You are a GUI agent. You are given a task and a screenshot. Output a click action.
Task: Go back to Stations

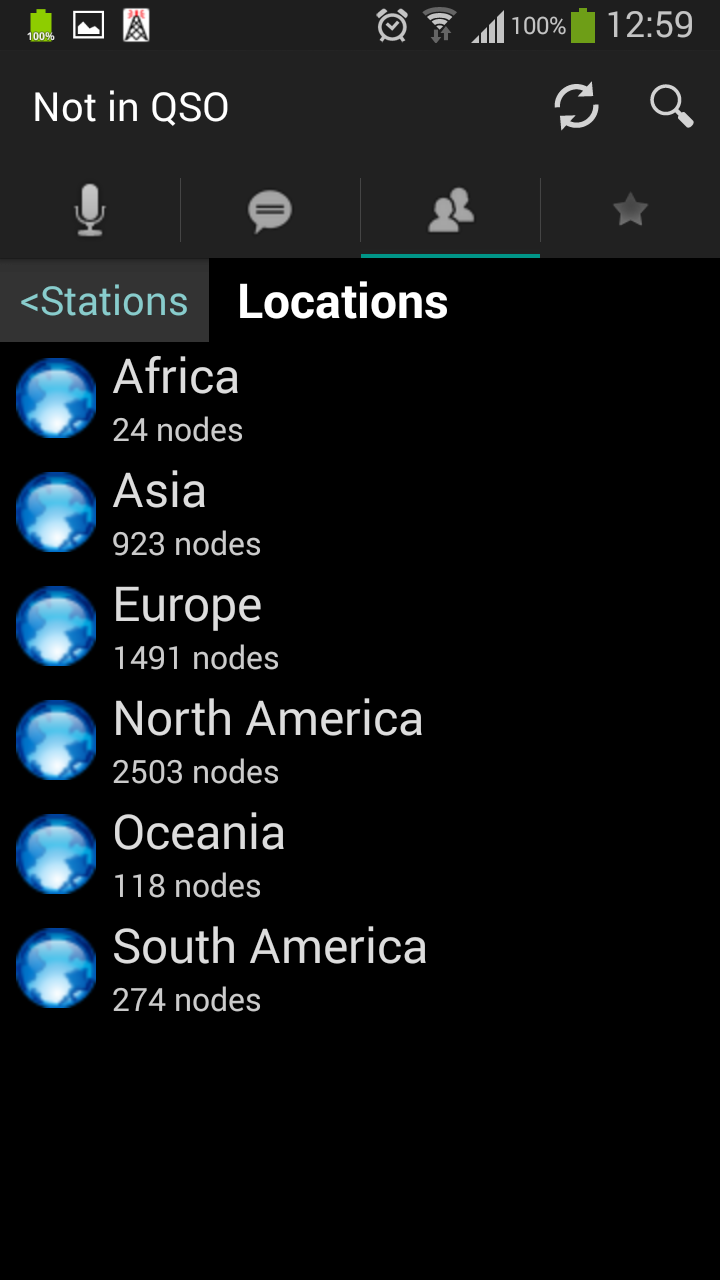coord(104,301)
